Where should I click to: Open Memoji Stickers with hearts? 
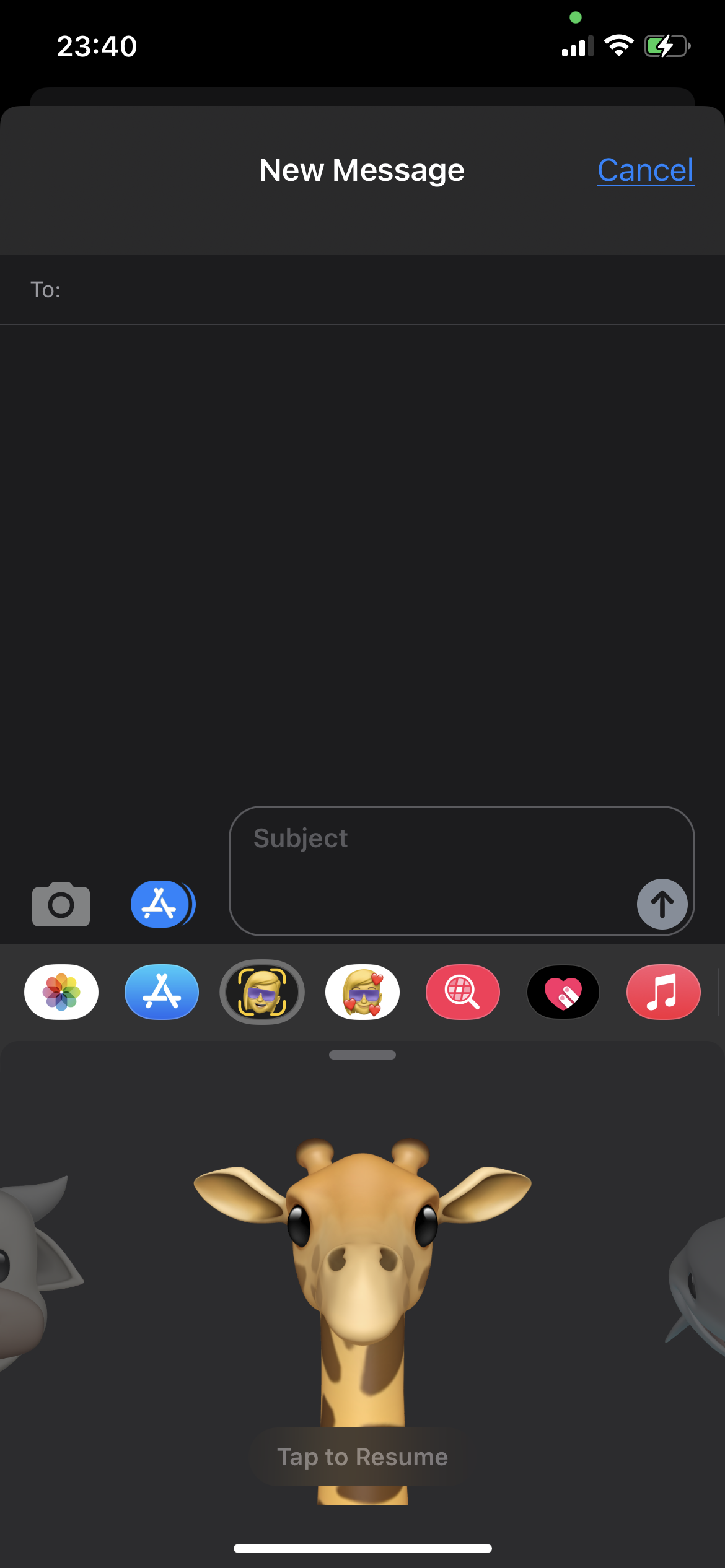pyautogui.click(x=362, y=992)
